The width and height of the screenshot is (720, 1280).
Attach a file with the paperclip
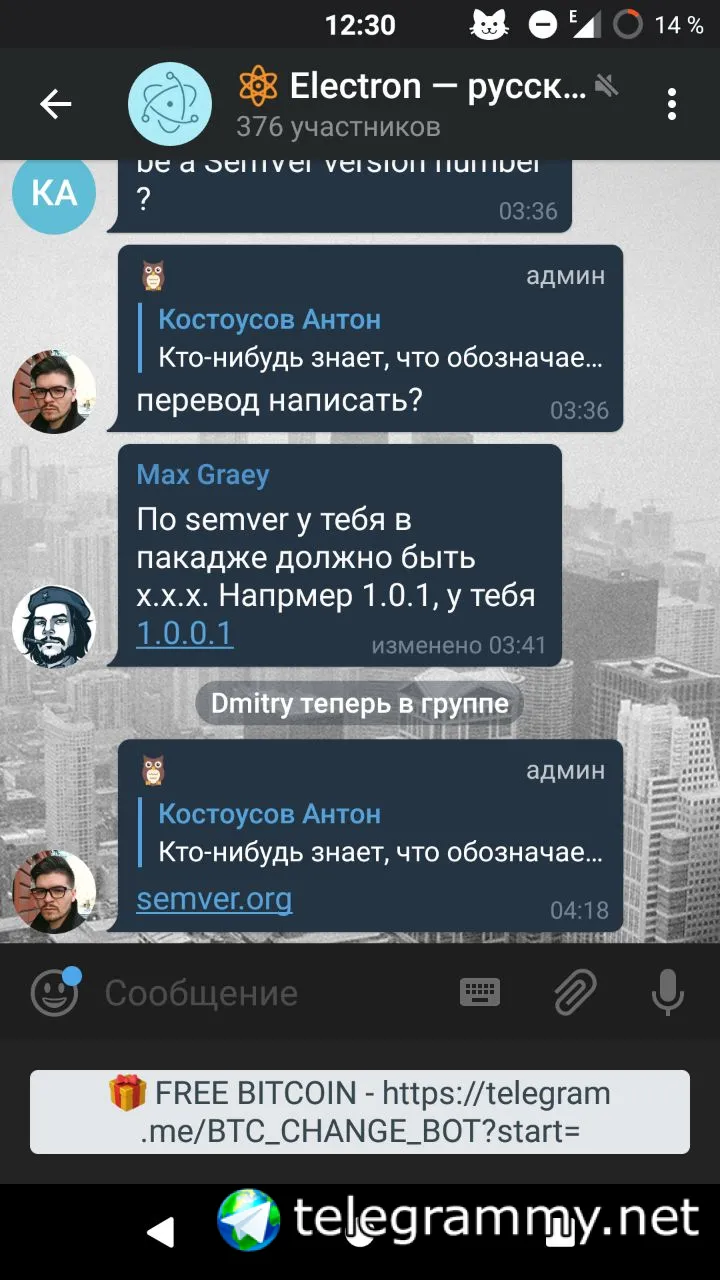coord(576,992)
